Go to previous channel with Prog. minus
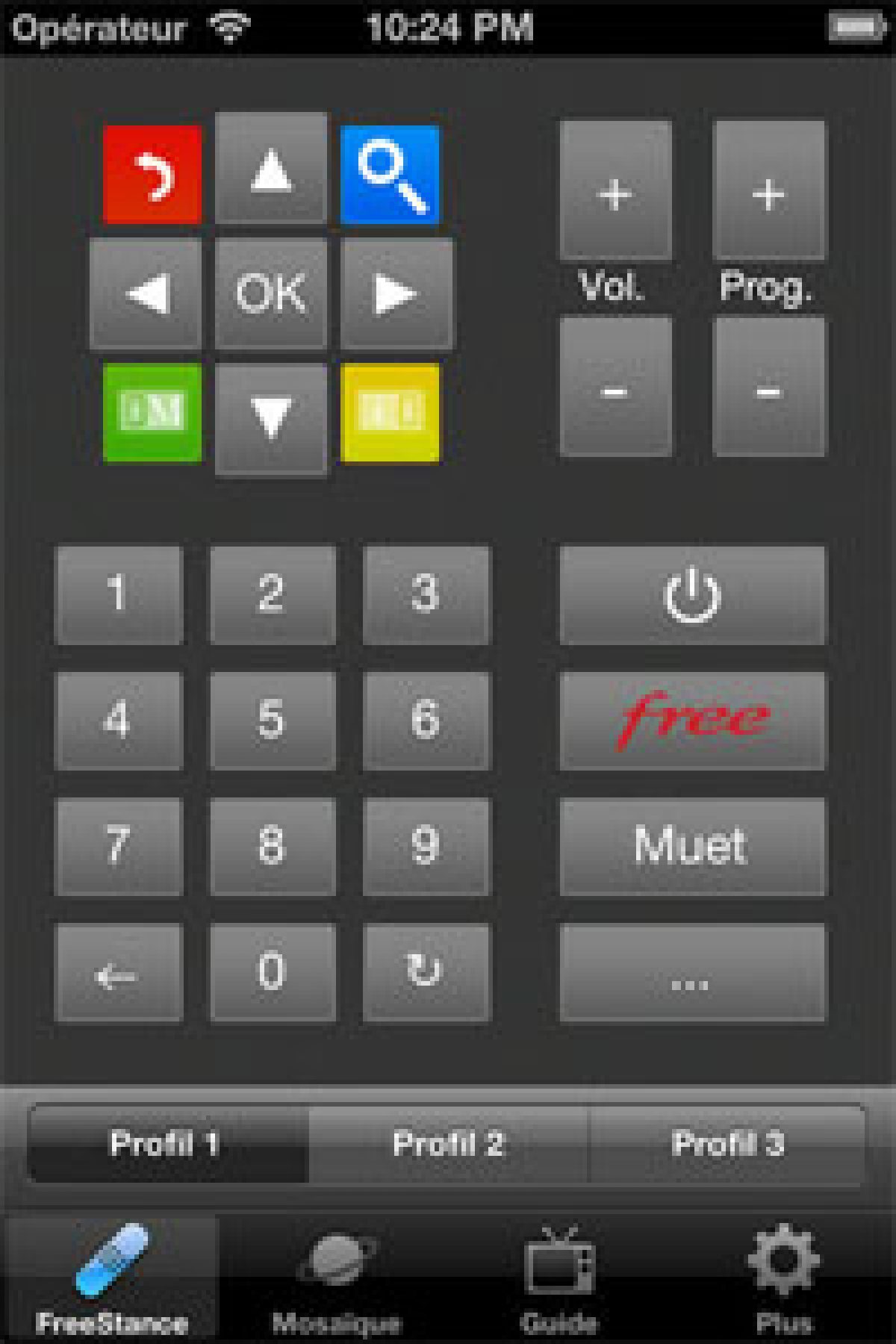The image size is (896, 1344). click(769, 387)
